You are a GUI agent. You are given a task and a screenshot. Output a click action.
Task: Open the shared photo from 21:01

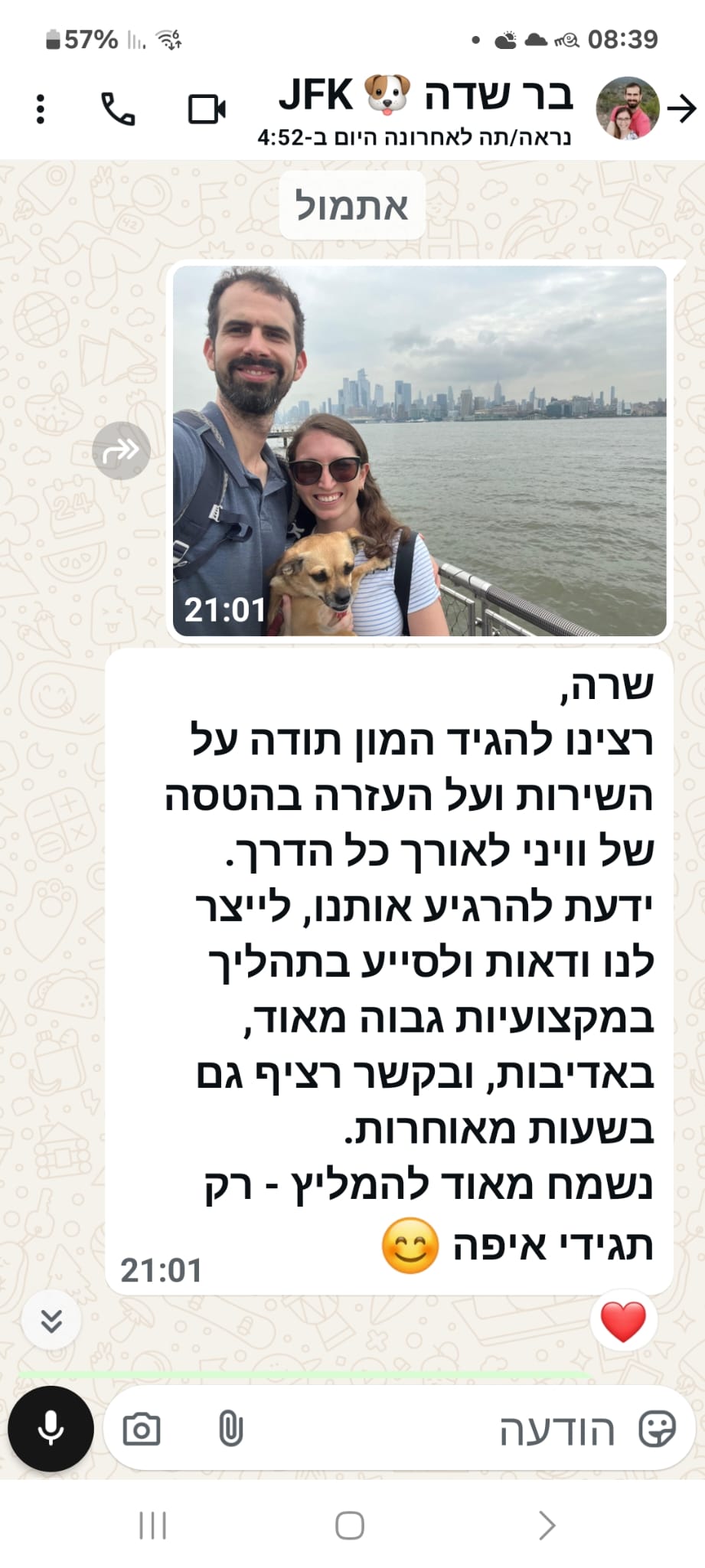419,451
